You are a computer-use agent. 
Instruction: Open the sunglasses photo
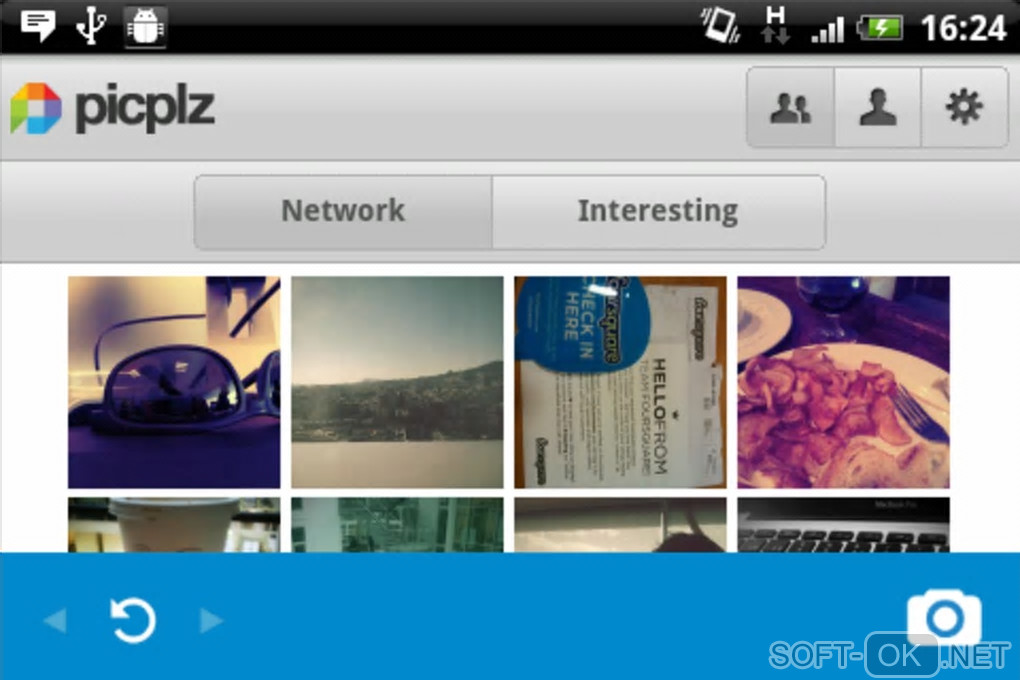click(174, 382)
